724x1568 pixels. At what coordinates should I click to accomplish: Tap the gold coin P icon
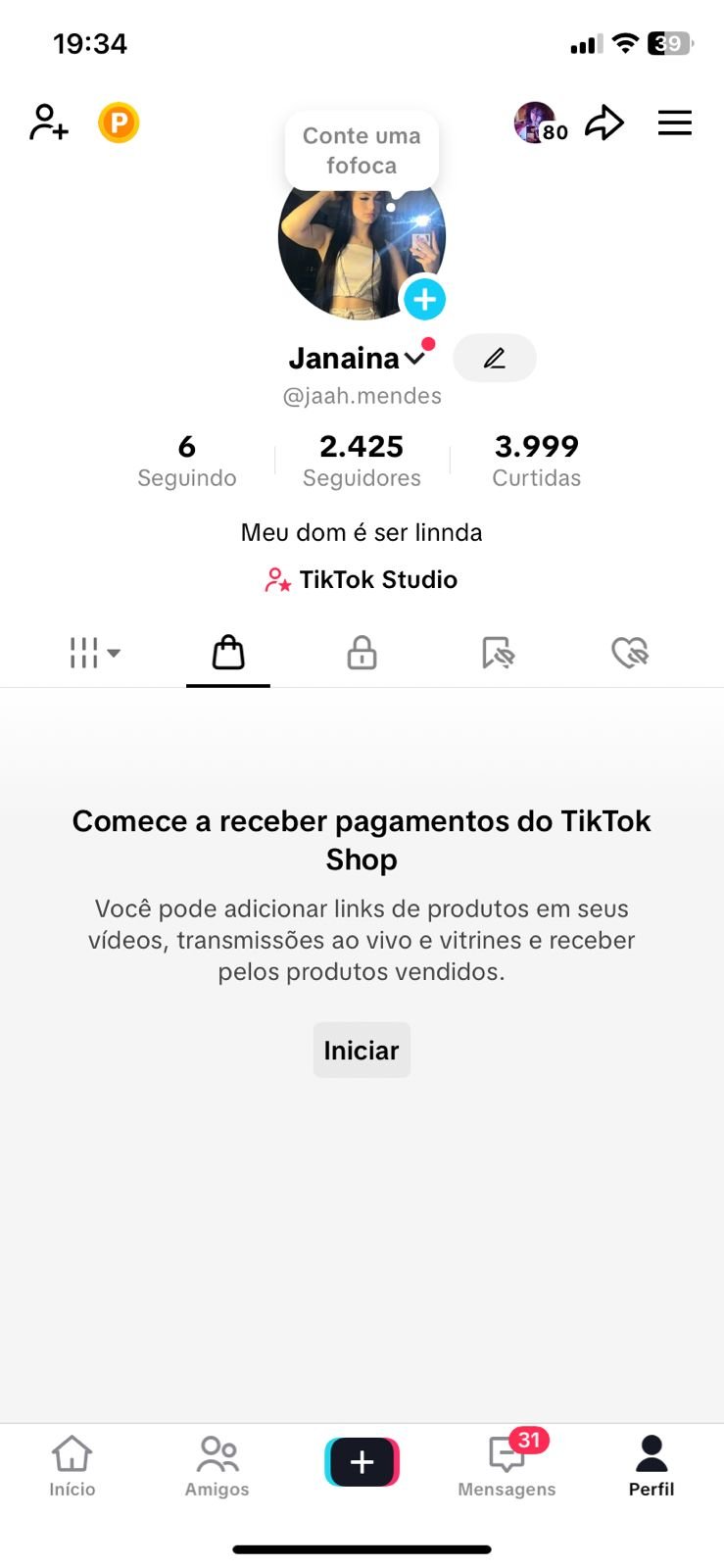click(x=119, y=123)
